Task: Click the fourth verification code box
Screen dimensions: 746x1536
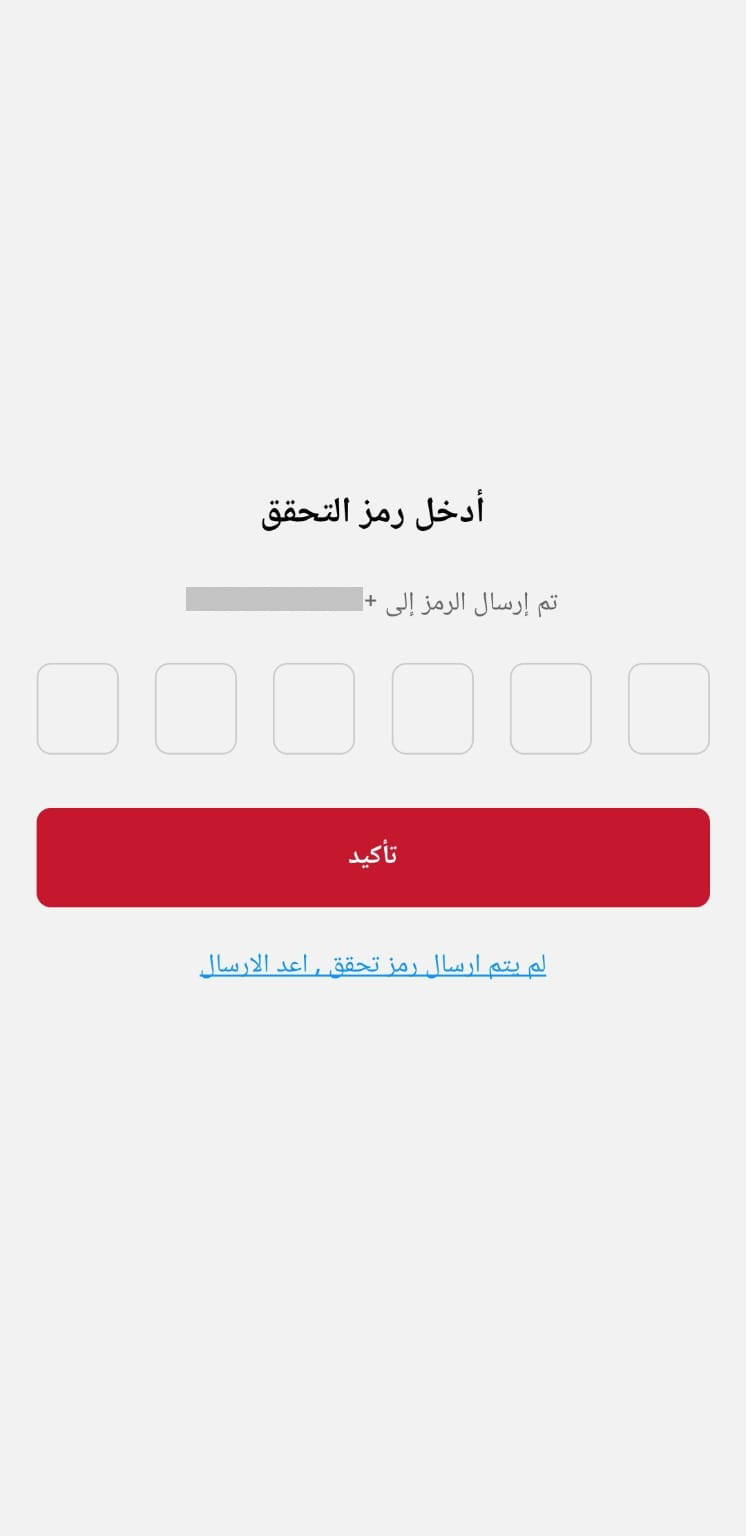Action: click(432, 708)
